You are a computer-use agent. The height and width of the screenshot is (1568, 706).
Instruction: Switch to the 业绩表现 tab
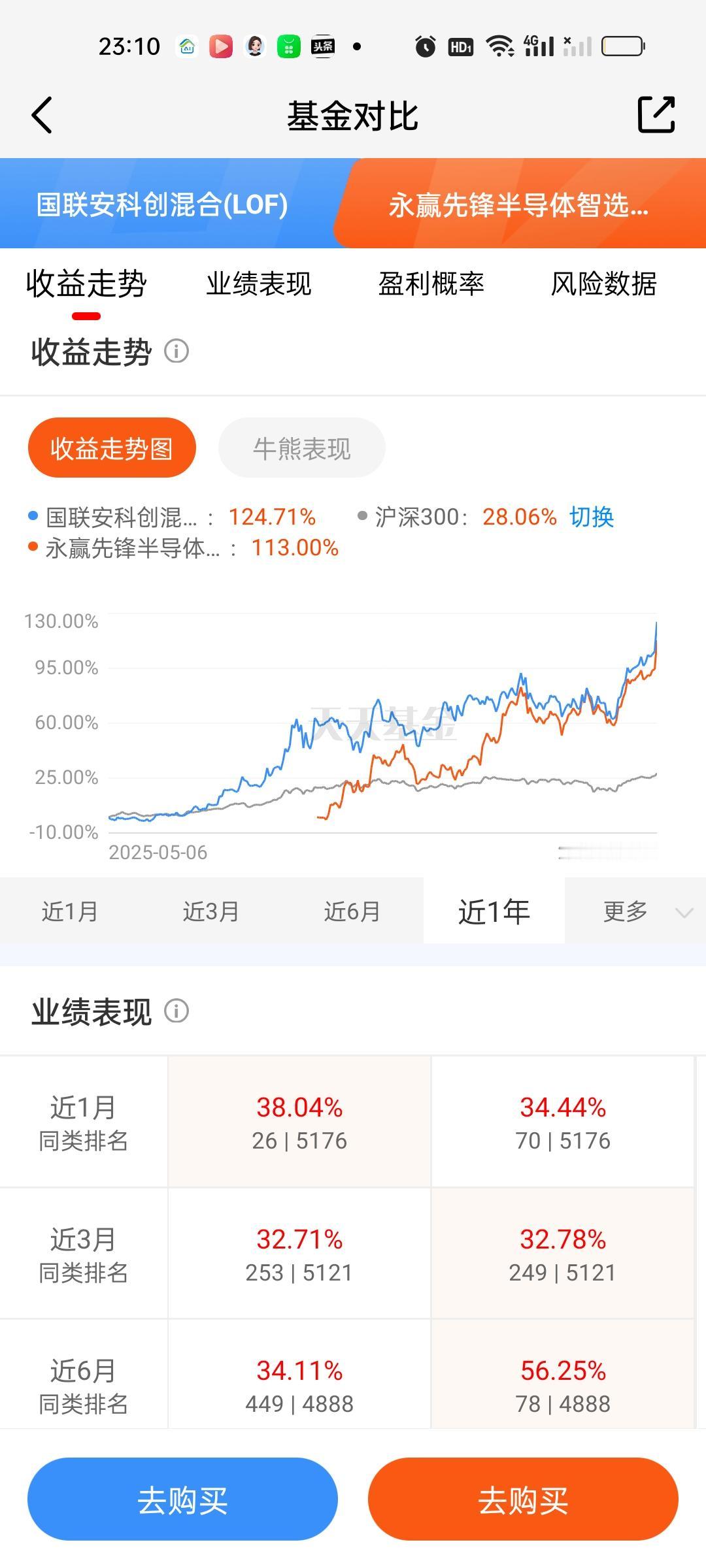(x=259, y=284)
